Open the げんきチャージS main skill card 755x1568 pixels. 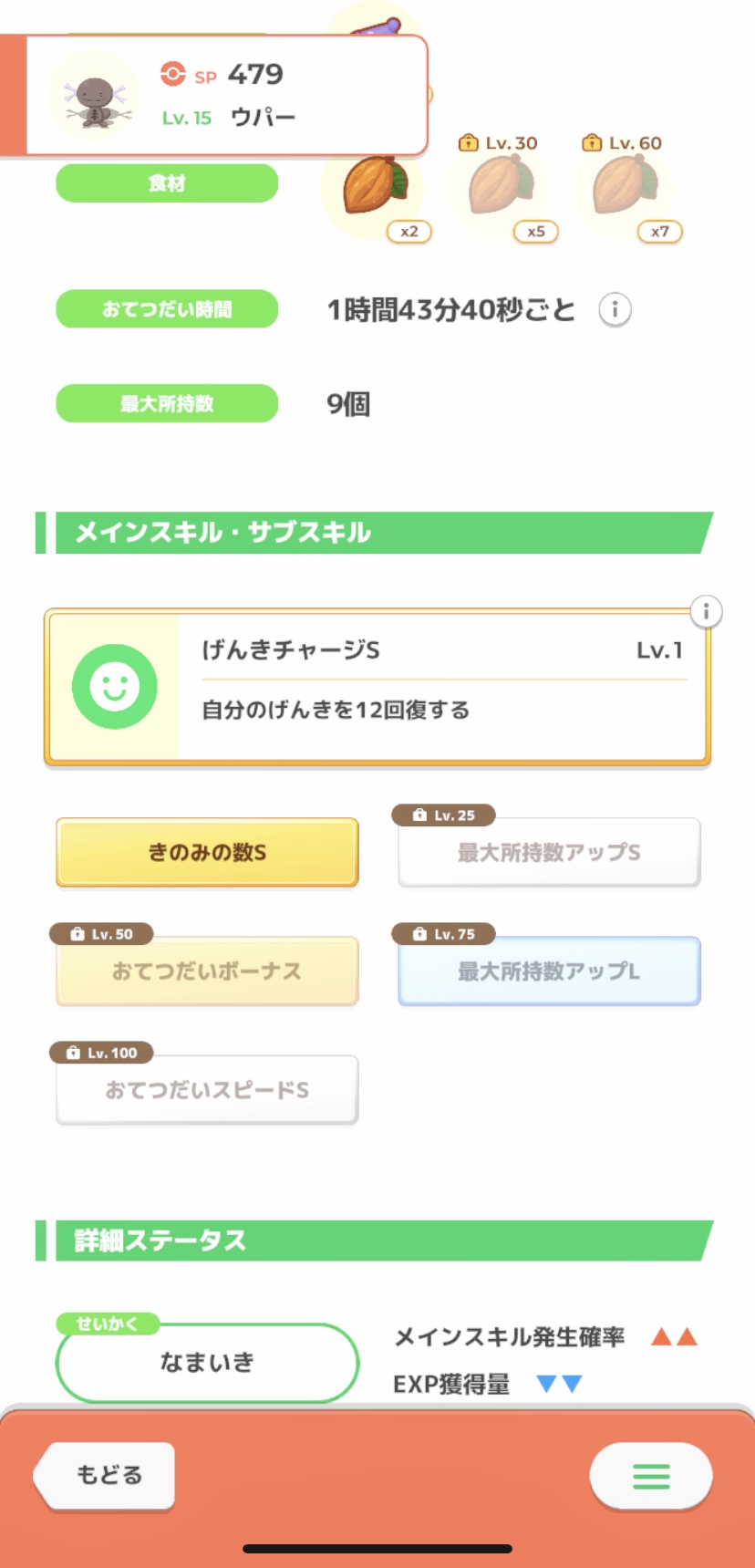377,686
